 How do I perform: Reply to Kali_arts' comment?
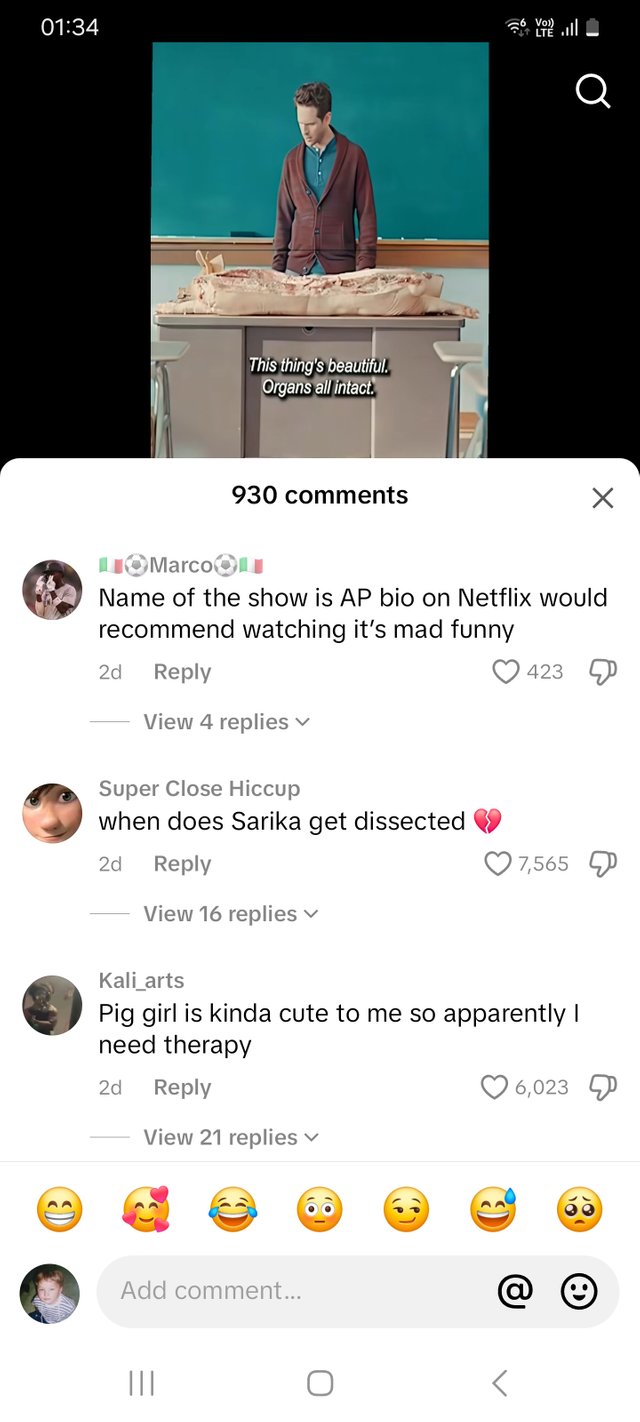click(x=182, y=1087)
